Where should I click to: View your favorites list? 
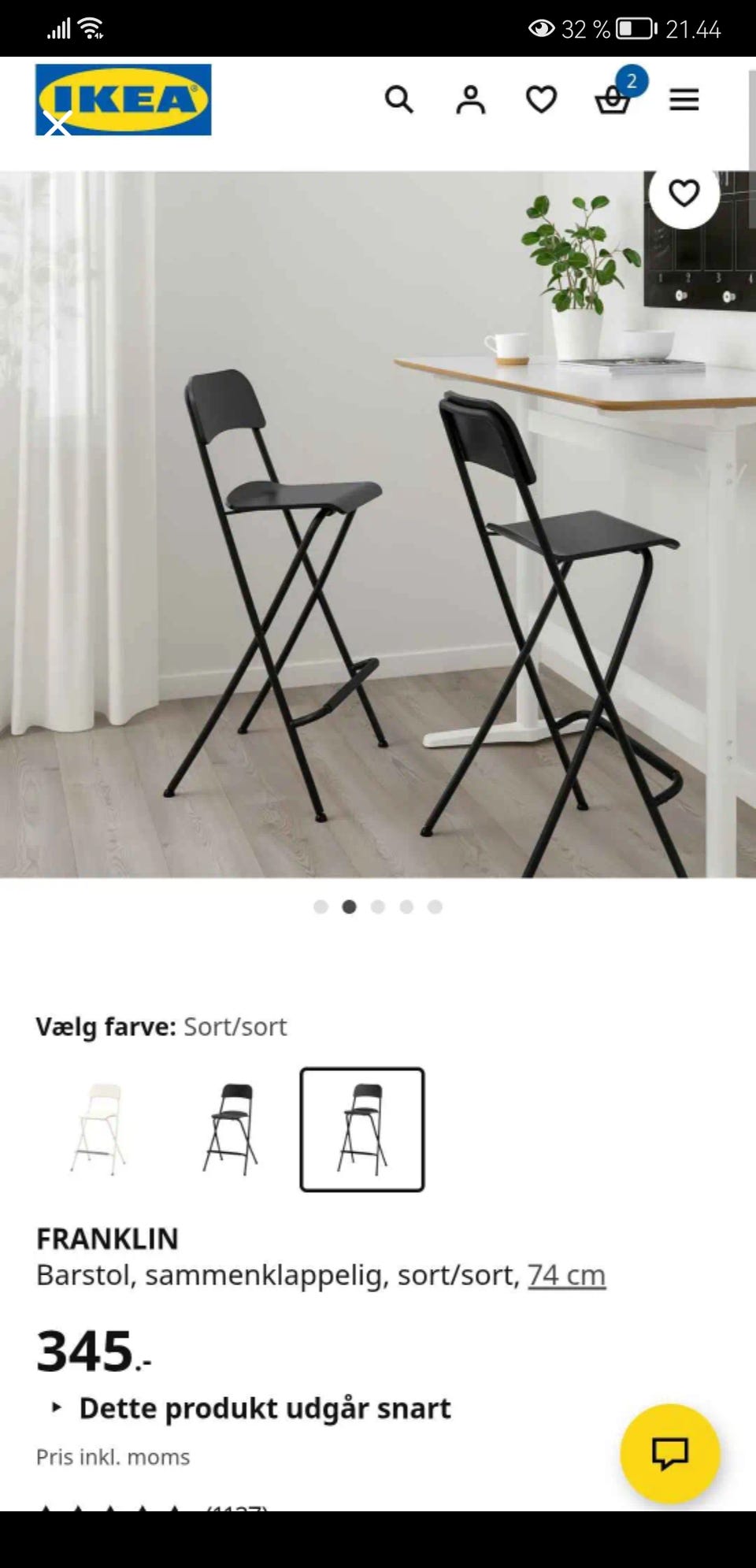(541, 99)
